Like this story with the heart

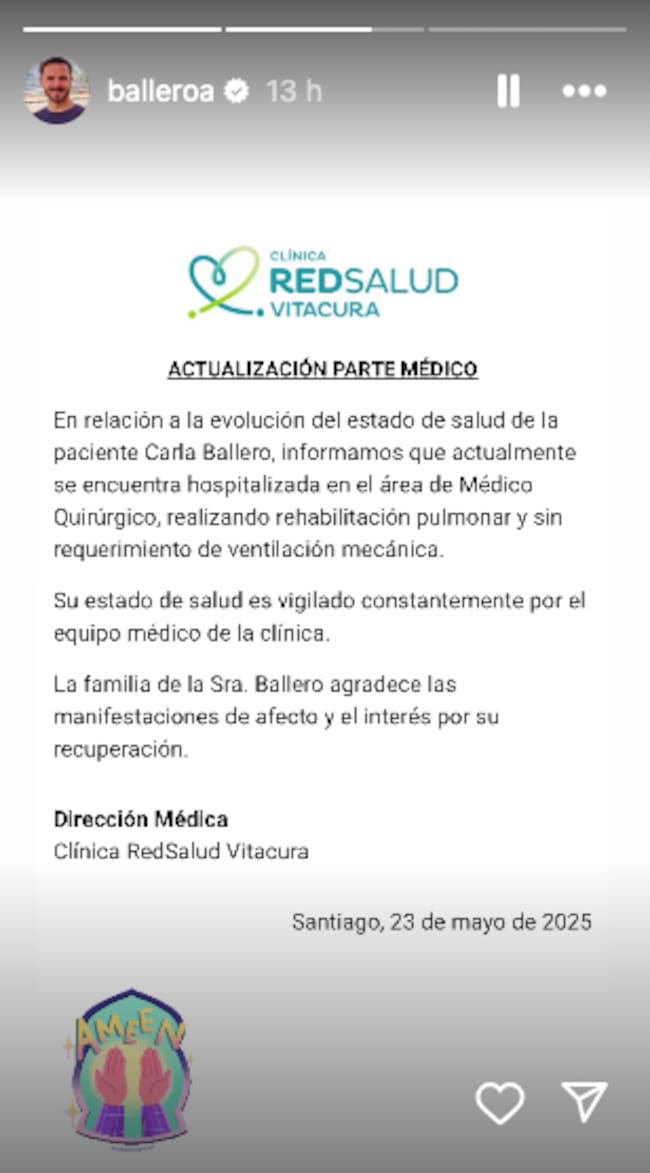pyautogui.click(x=499, y=1102)
